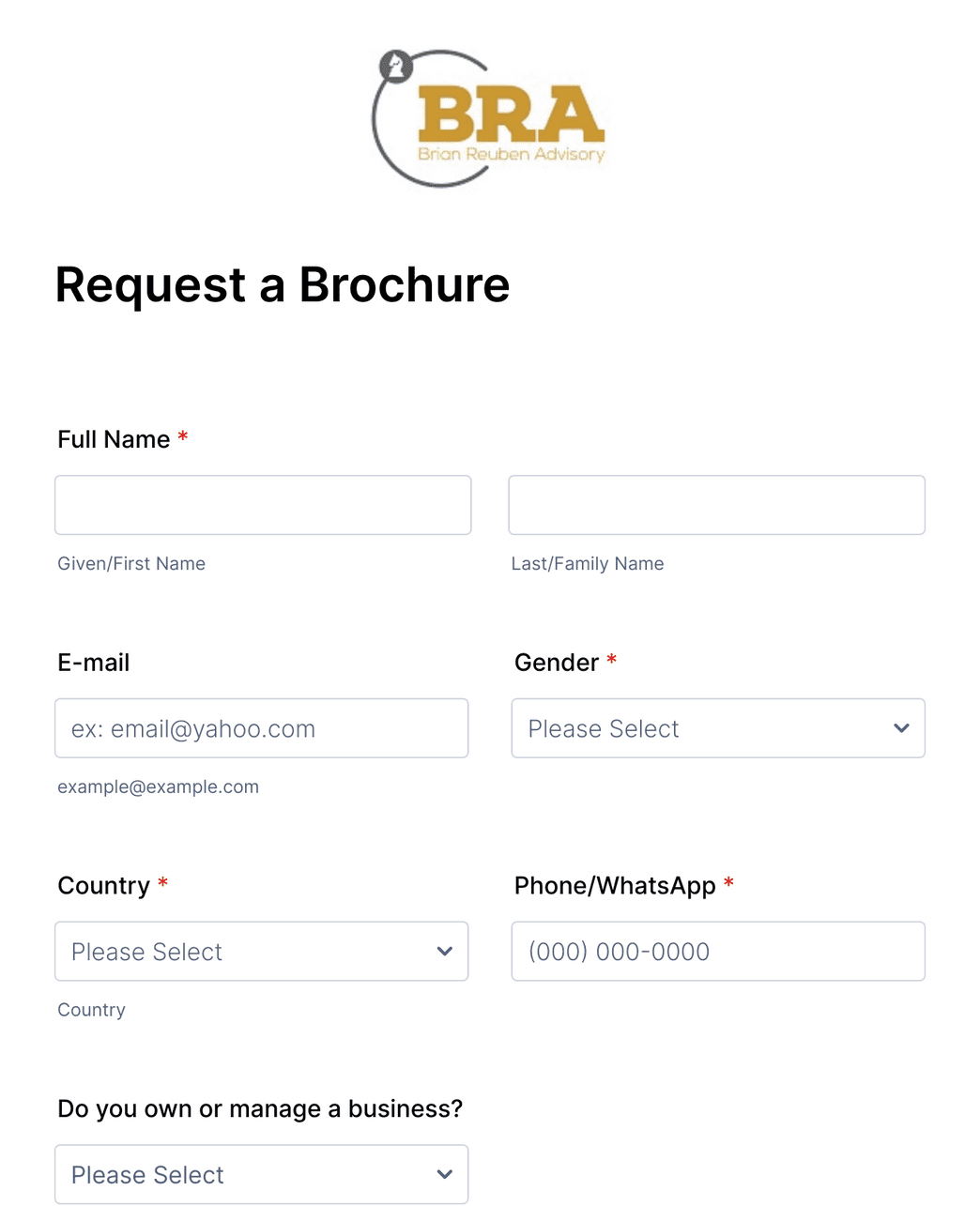The width and height of the screenshot is (980, 1206).
Task: Focus the E-mail input field
Action: point(261,728)
